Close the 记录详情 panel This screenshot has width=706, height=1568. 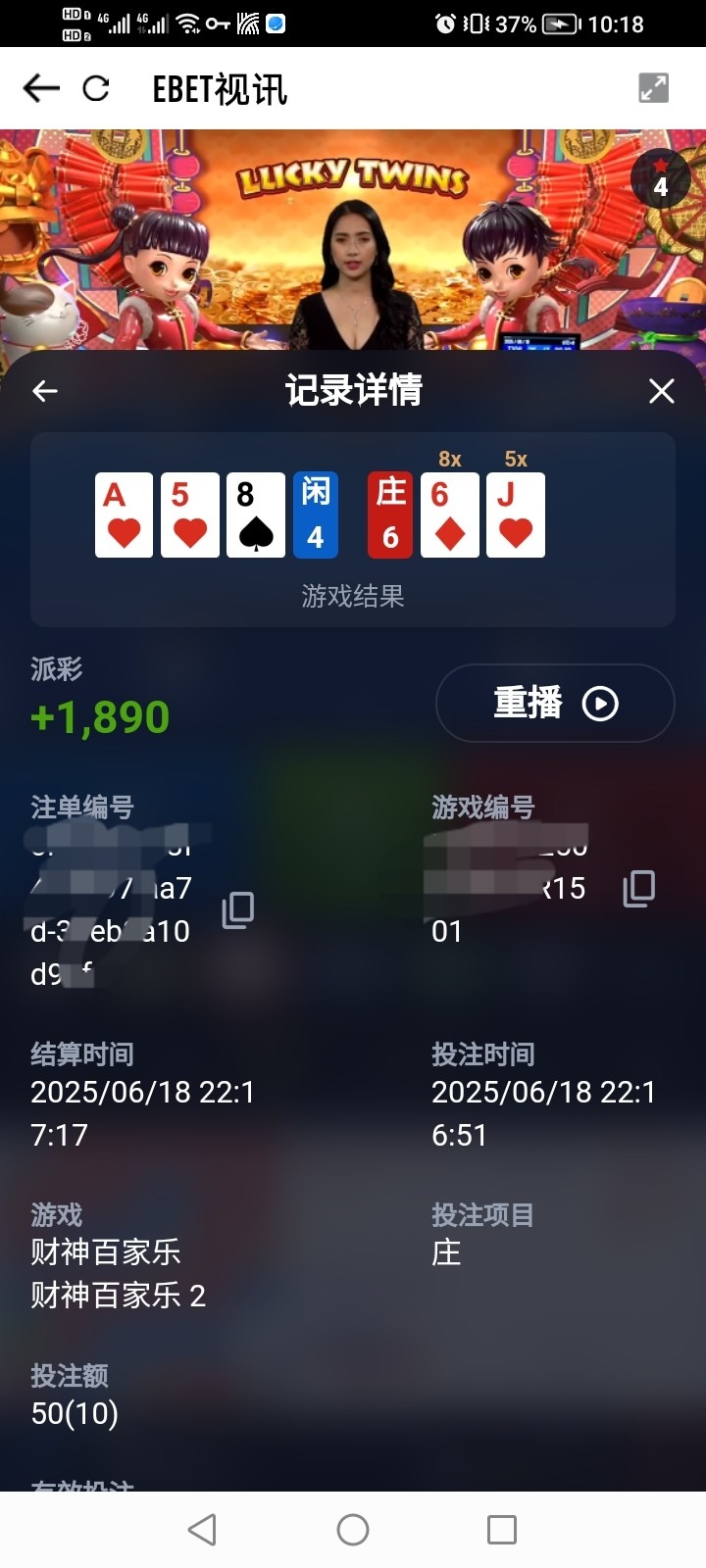click(662, 391)
